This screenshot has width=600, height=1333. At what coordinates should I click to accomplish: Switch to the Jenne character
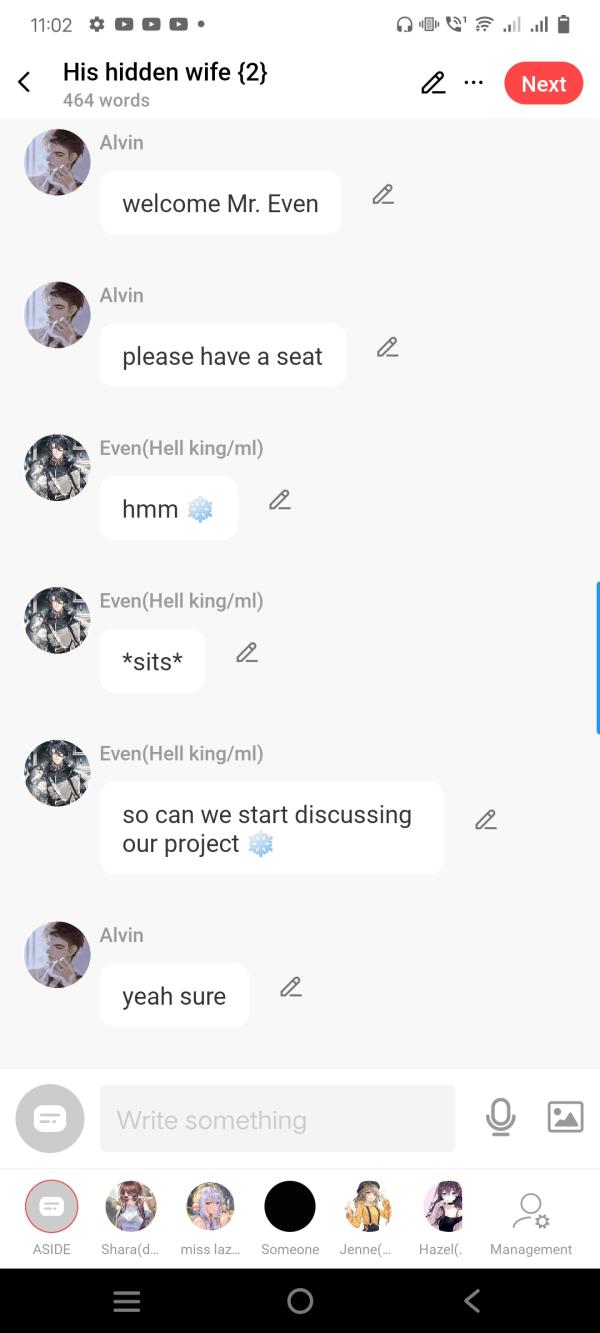click(x=368, y=1207)
